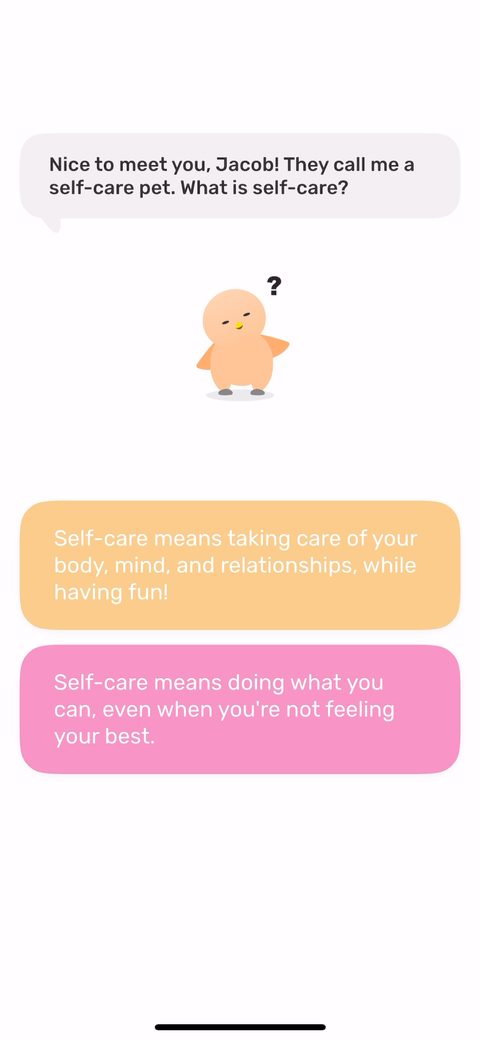The image size is (480, 1040).
Task: Choose the orange 'taking care of your body' answer
Action: click(240, 565)
